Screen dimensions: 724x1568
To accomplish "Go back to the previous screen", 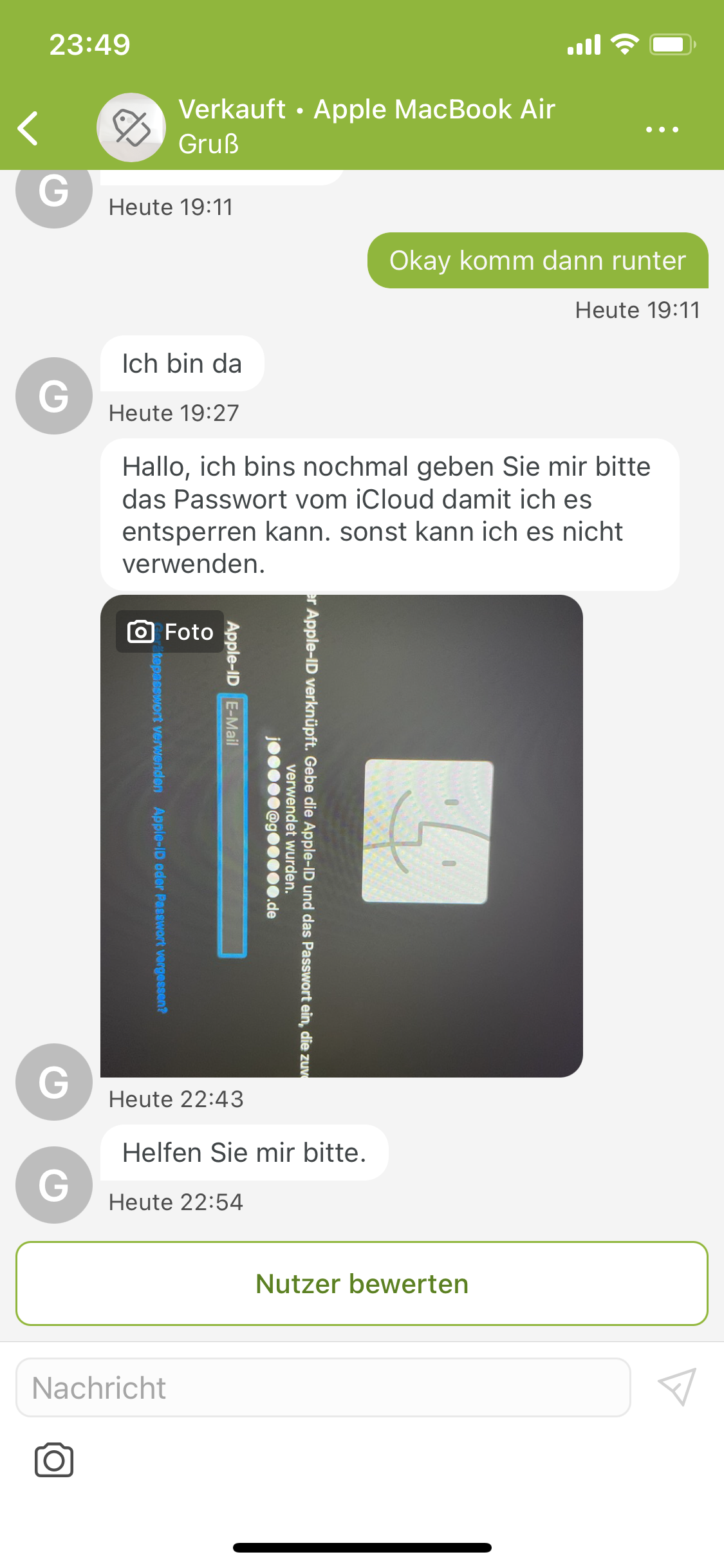I will 28,128.
